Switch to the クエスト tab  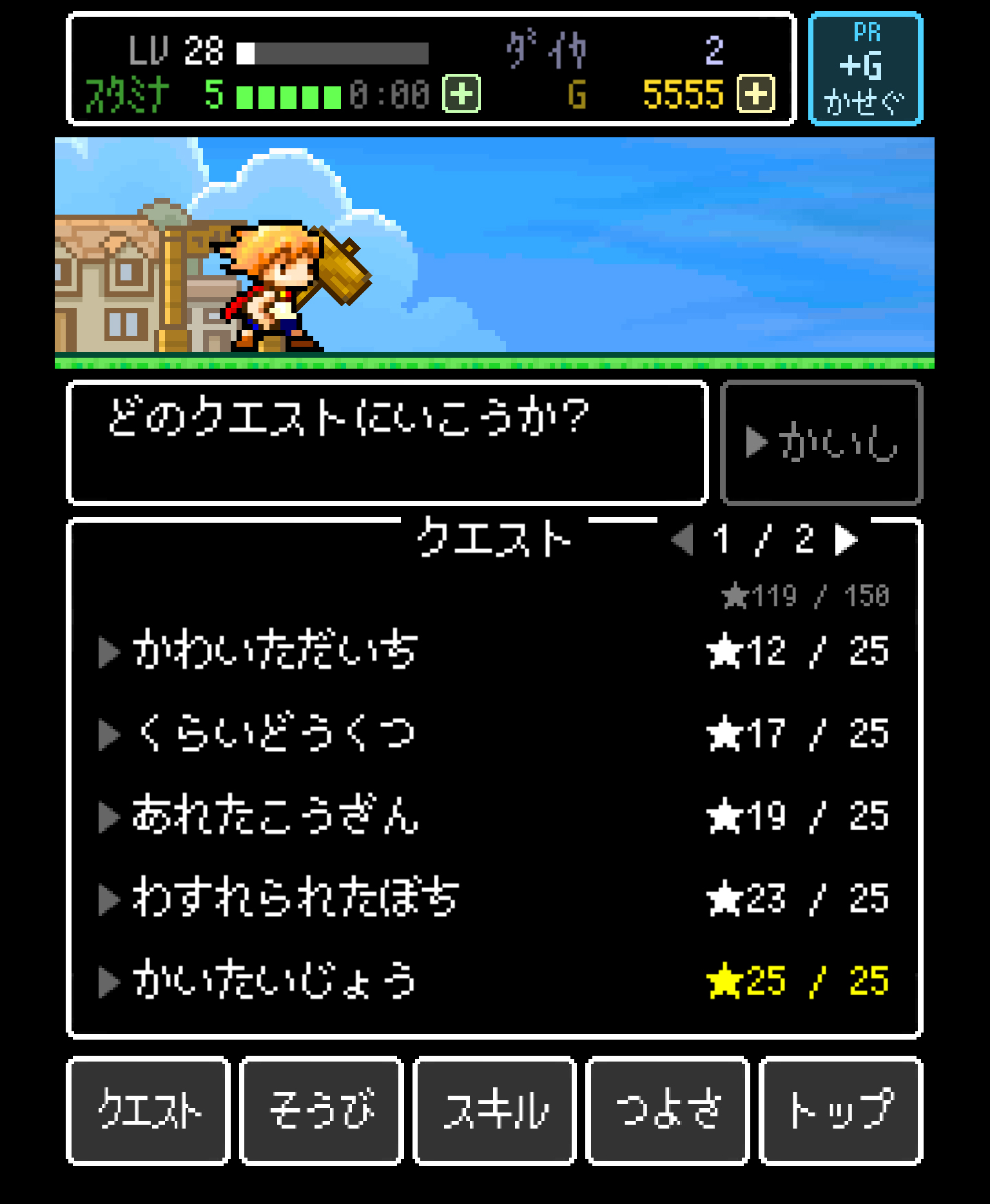149,1110
